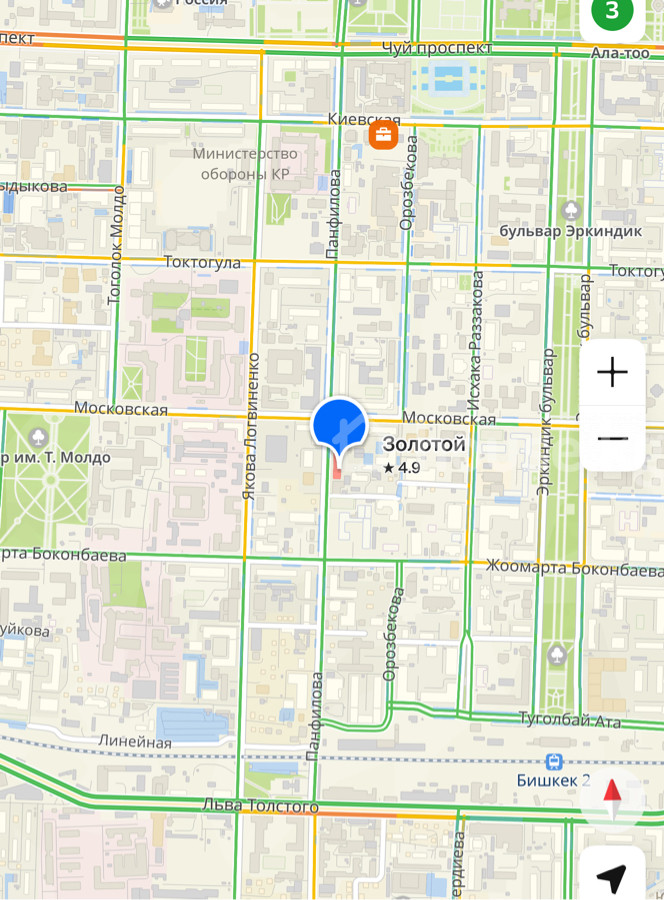
Task: Select the бульвар Эркиндик park marker
Action: [572, 211]
